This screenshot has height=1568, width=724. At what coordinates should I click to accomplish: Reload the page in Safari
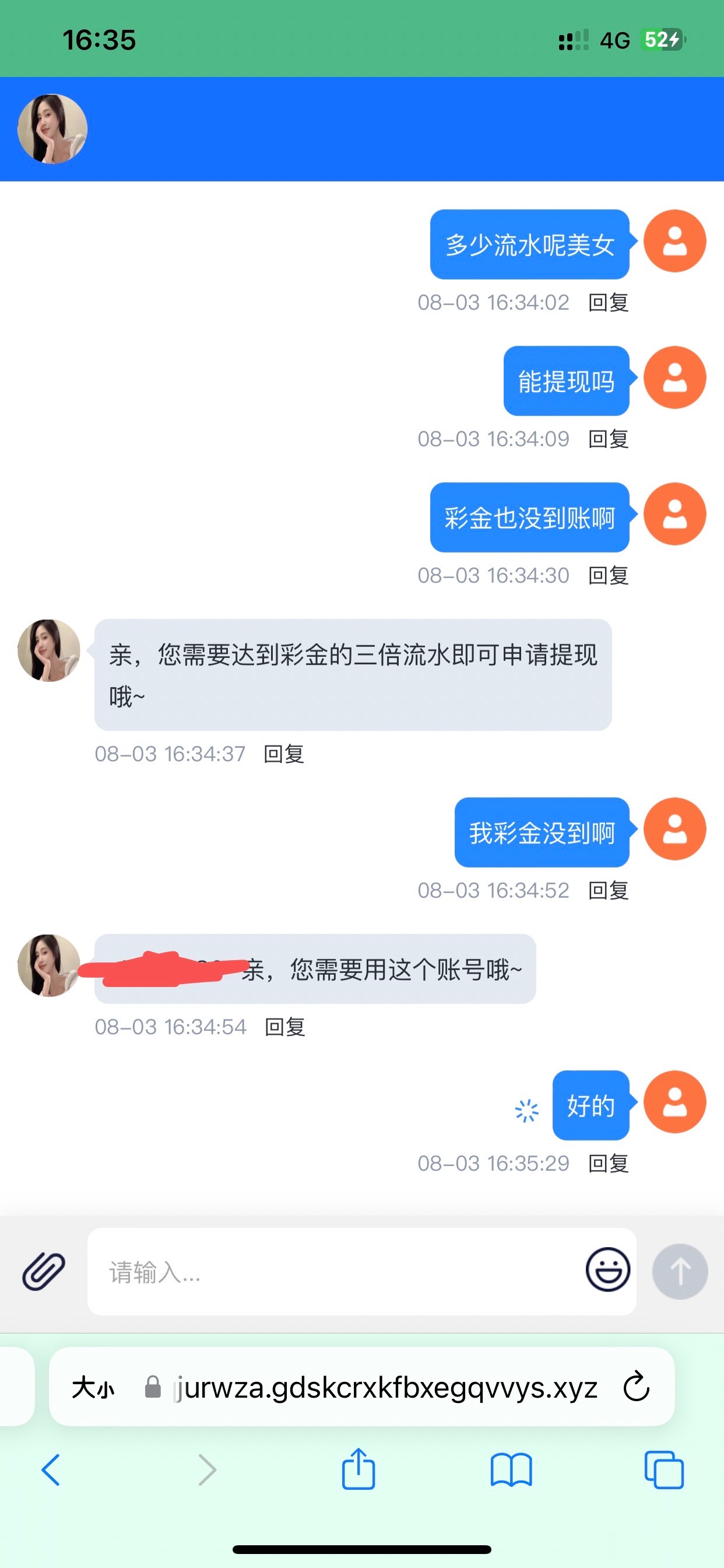click(637, 1387)
